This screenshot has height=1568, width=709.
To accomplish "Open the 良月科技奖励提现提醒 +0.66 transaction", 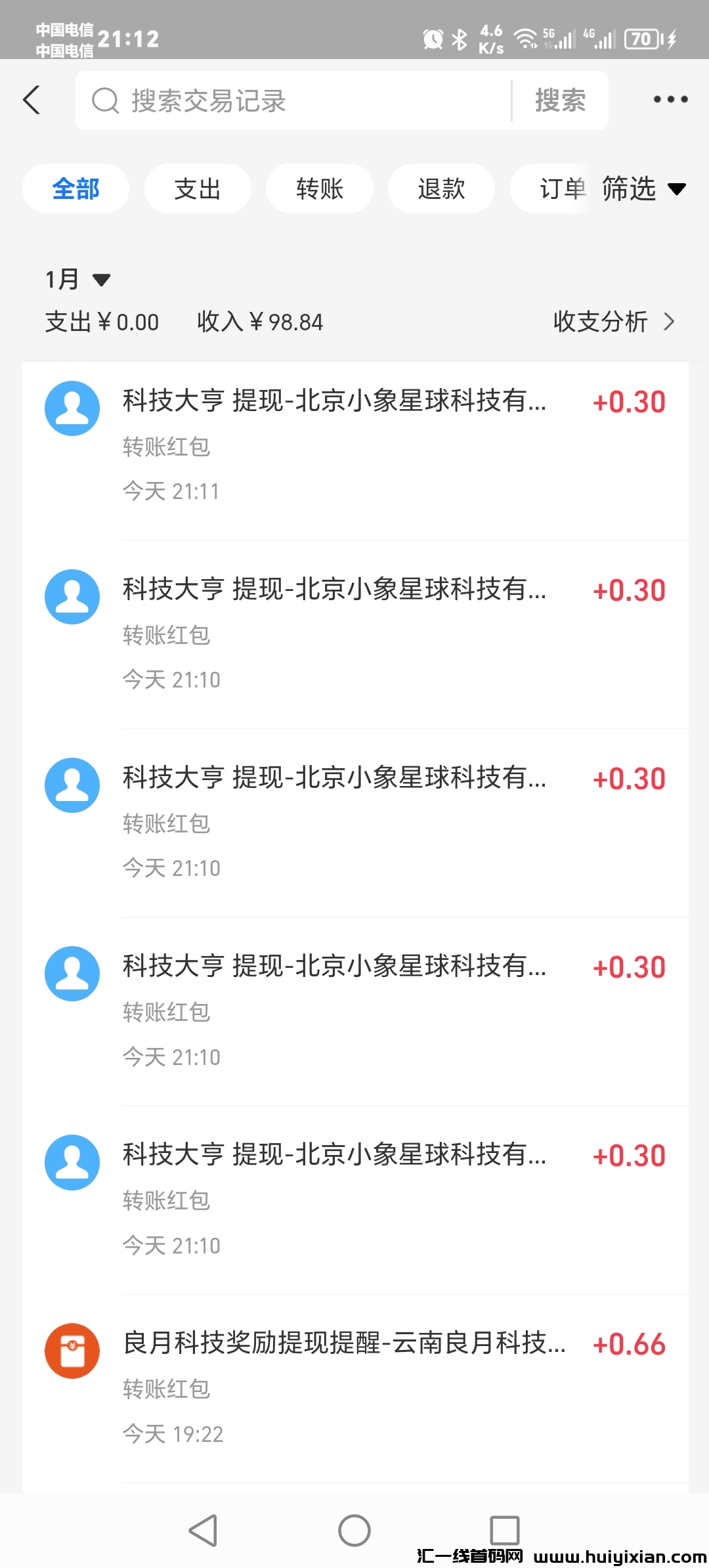I will tap(354, 1388).
